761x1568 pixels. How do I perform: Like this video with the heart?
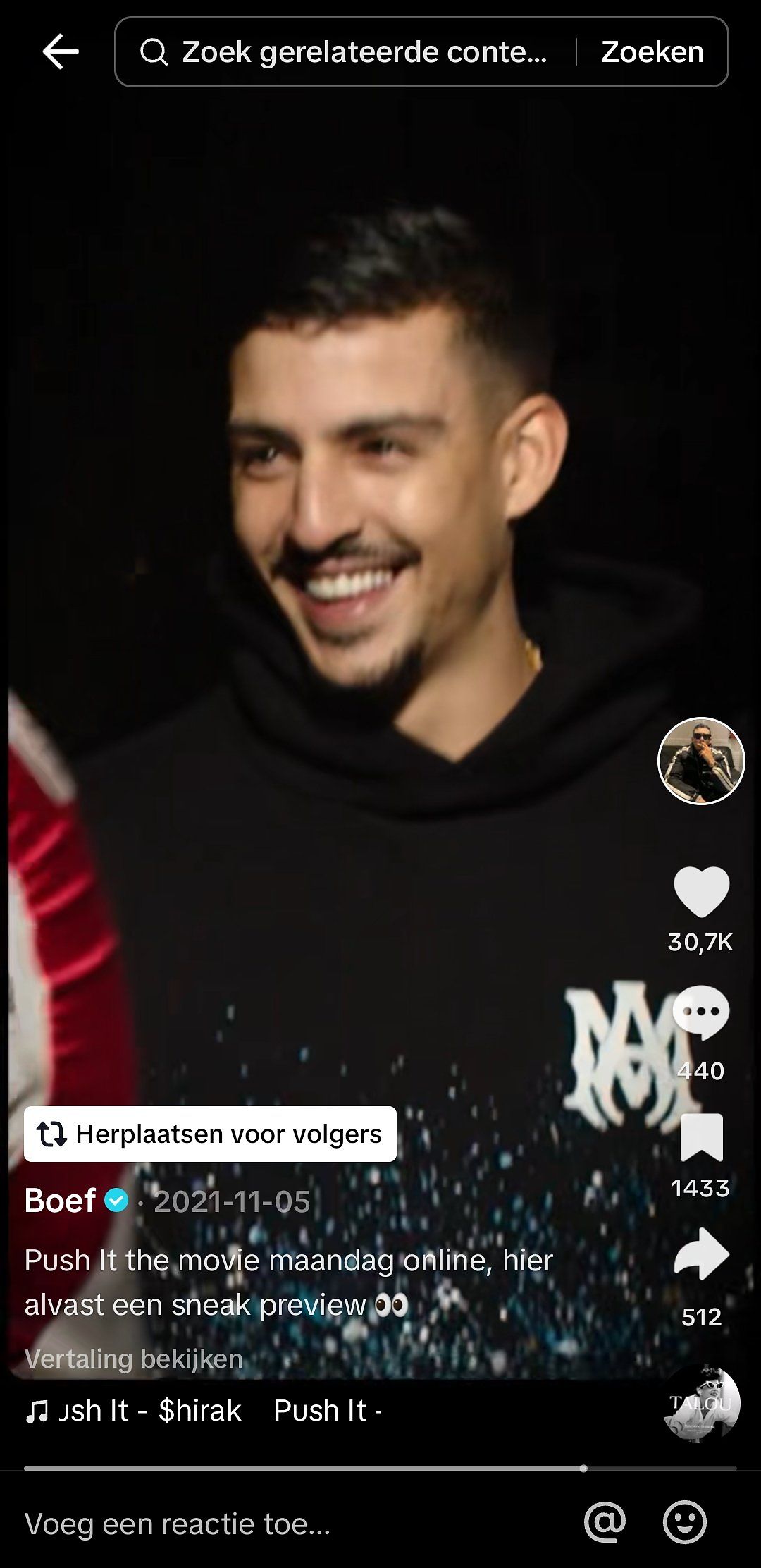(x=701, y=891)
